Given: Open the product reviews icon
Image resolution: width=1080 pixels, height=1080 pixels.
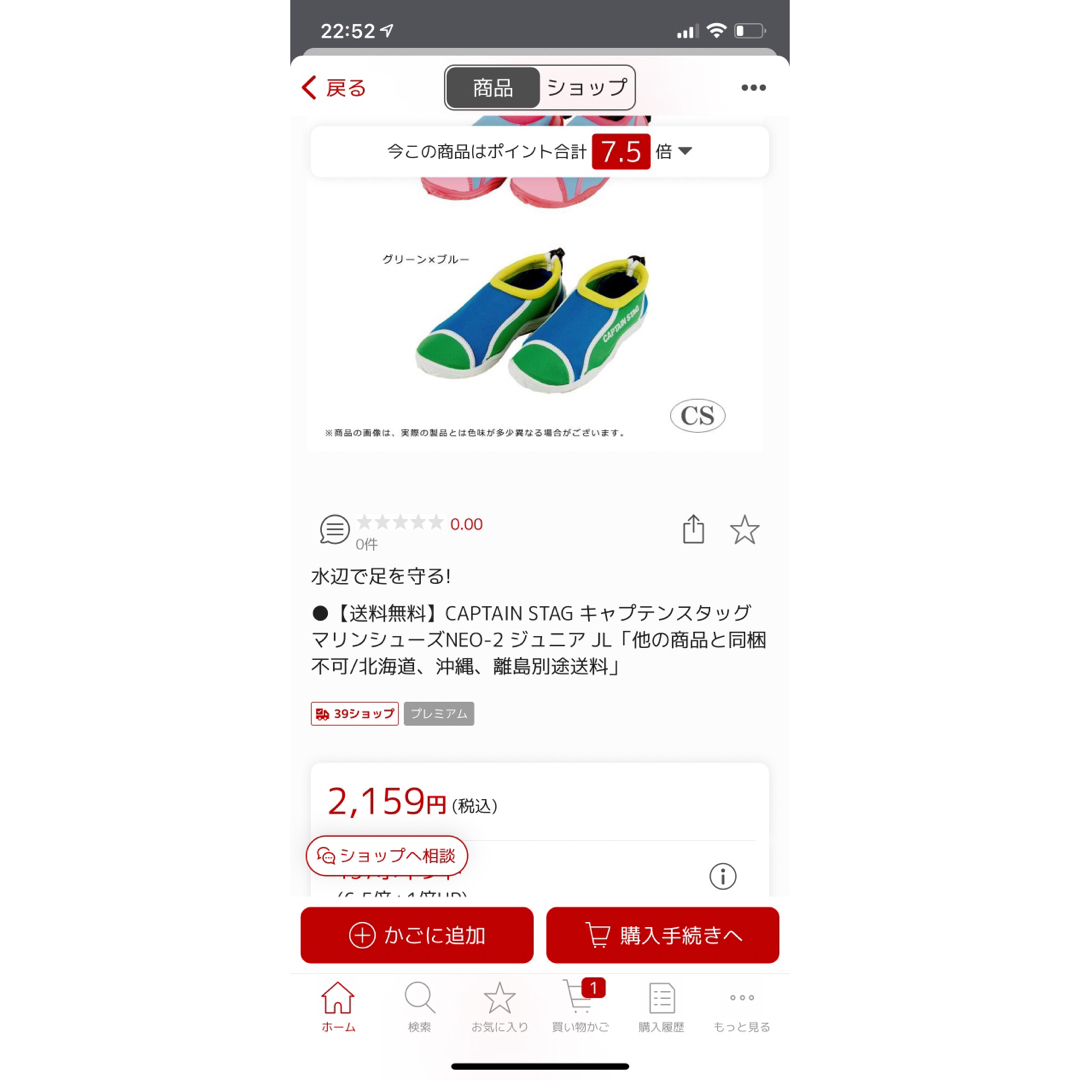Looking at the screenshot, I should click(x=335, y=529).
